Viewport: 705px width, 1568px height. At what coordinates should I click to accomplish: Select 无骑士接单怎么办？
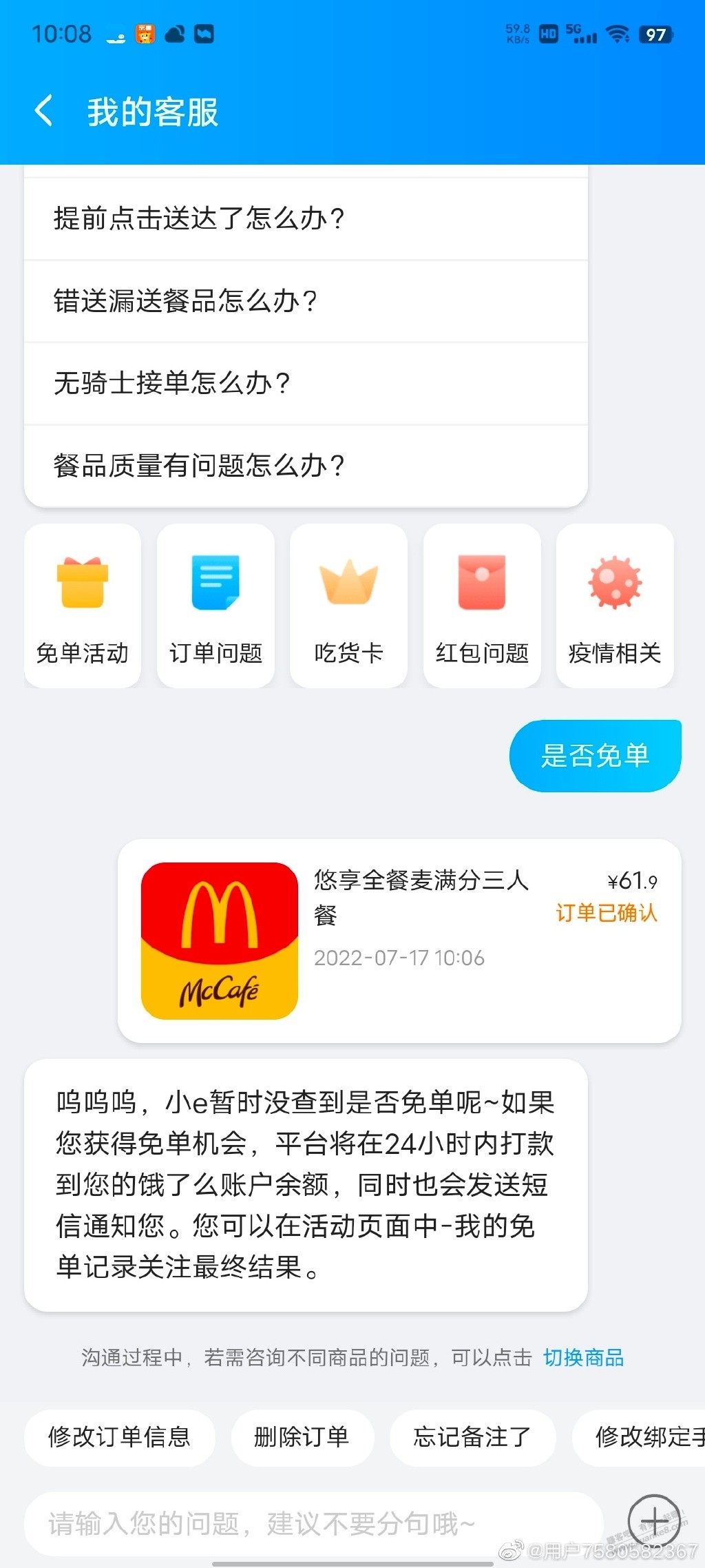pyautogui.click(x=306, y=383)
